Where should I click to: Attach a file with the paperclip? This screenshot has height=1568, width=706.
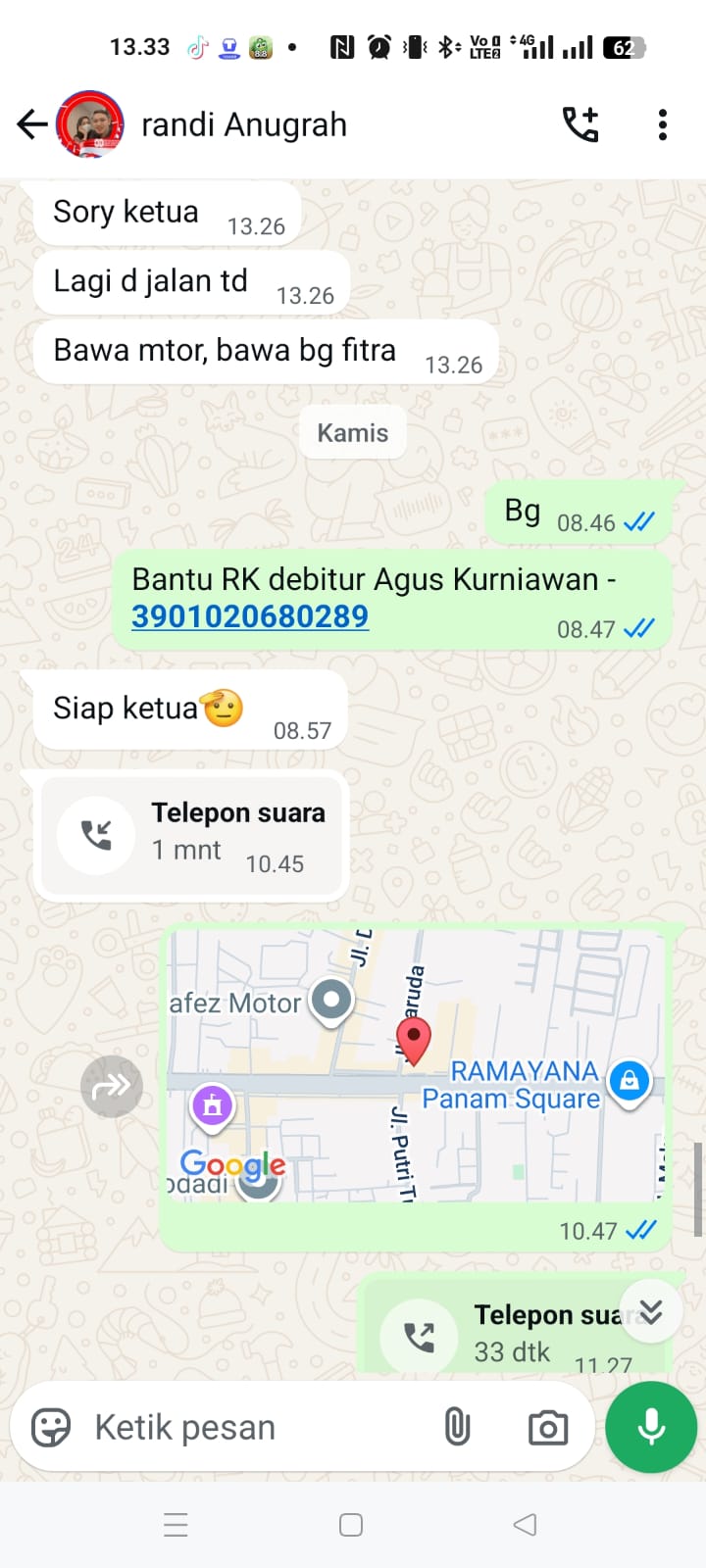tap(457, 1427)
